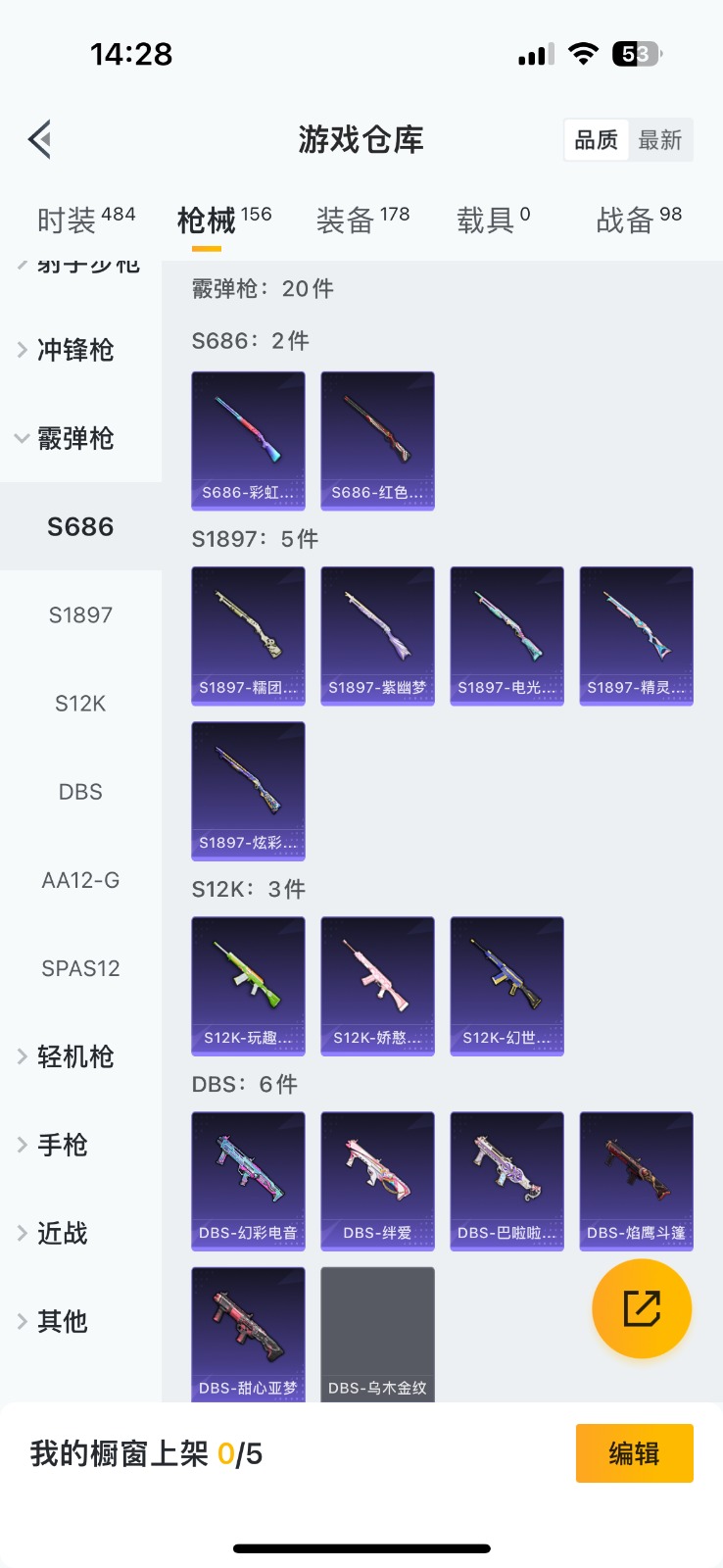
Task: Open the S1897-紫幽梦 skin tile
Action: 377,635
